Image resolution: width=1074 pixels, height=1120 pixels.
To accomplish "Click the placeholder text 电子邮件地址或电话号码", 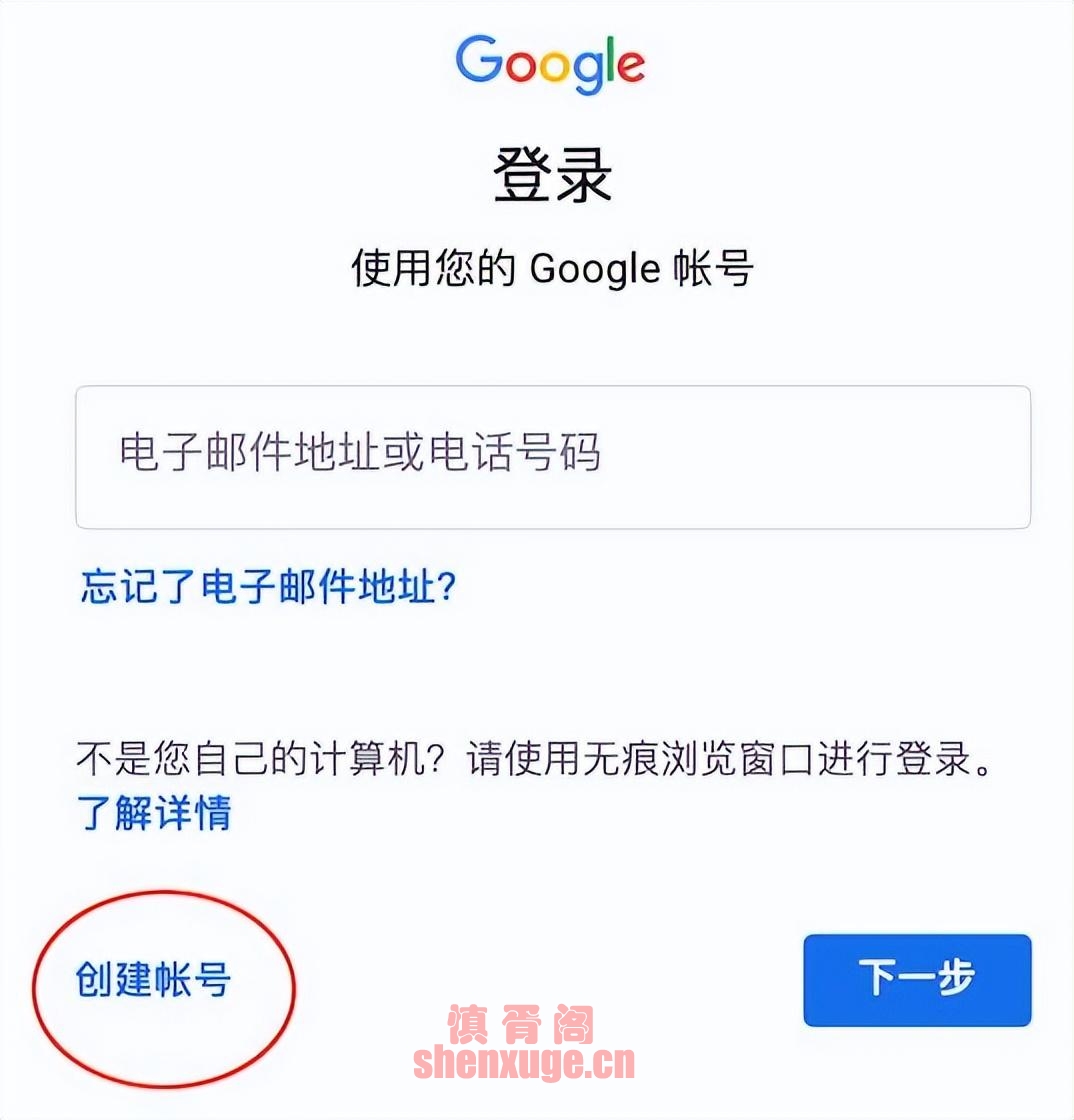I will click(x=358, y=453).
